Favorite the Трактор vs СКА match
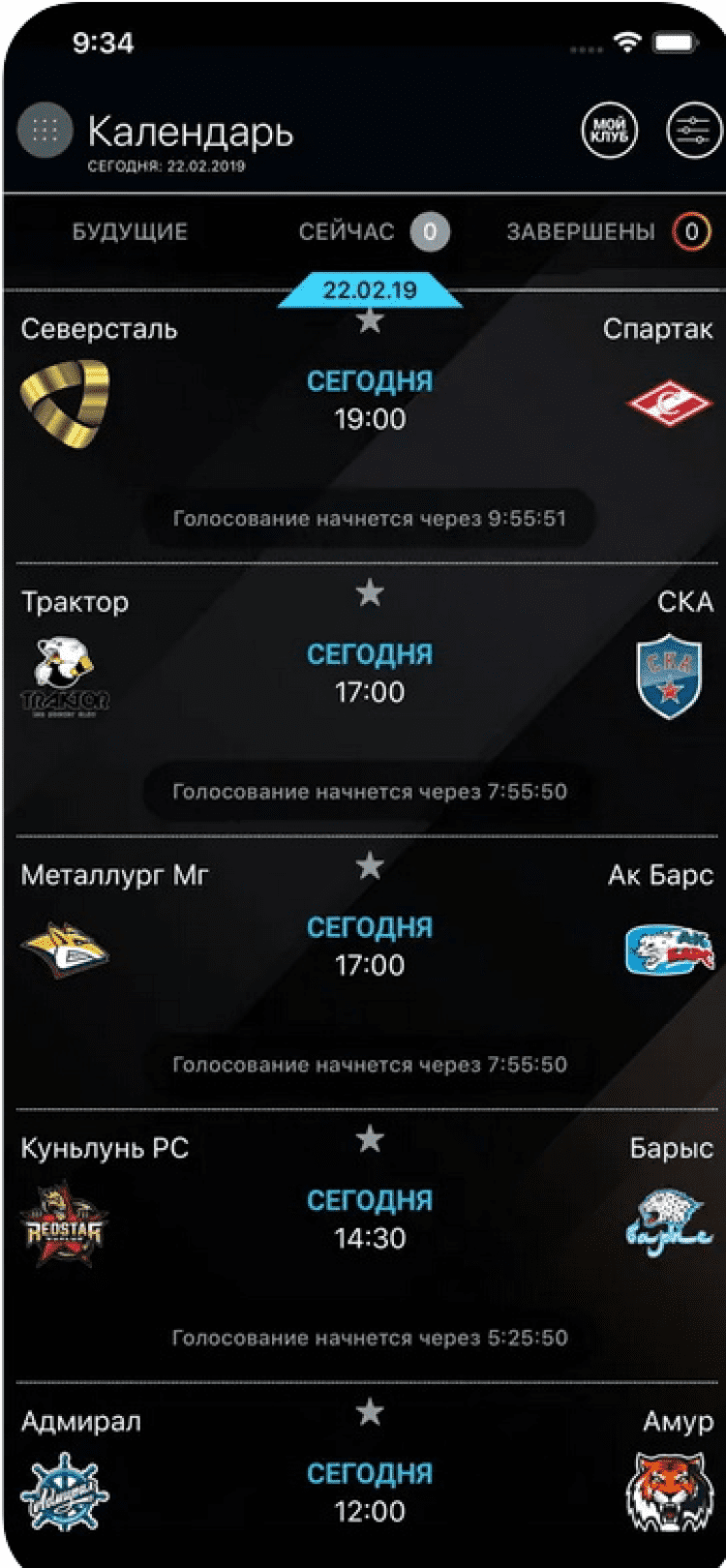The height and width of the screenshot is (1568, 726). (370, 592)
